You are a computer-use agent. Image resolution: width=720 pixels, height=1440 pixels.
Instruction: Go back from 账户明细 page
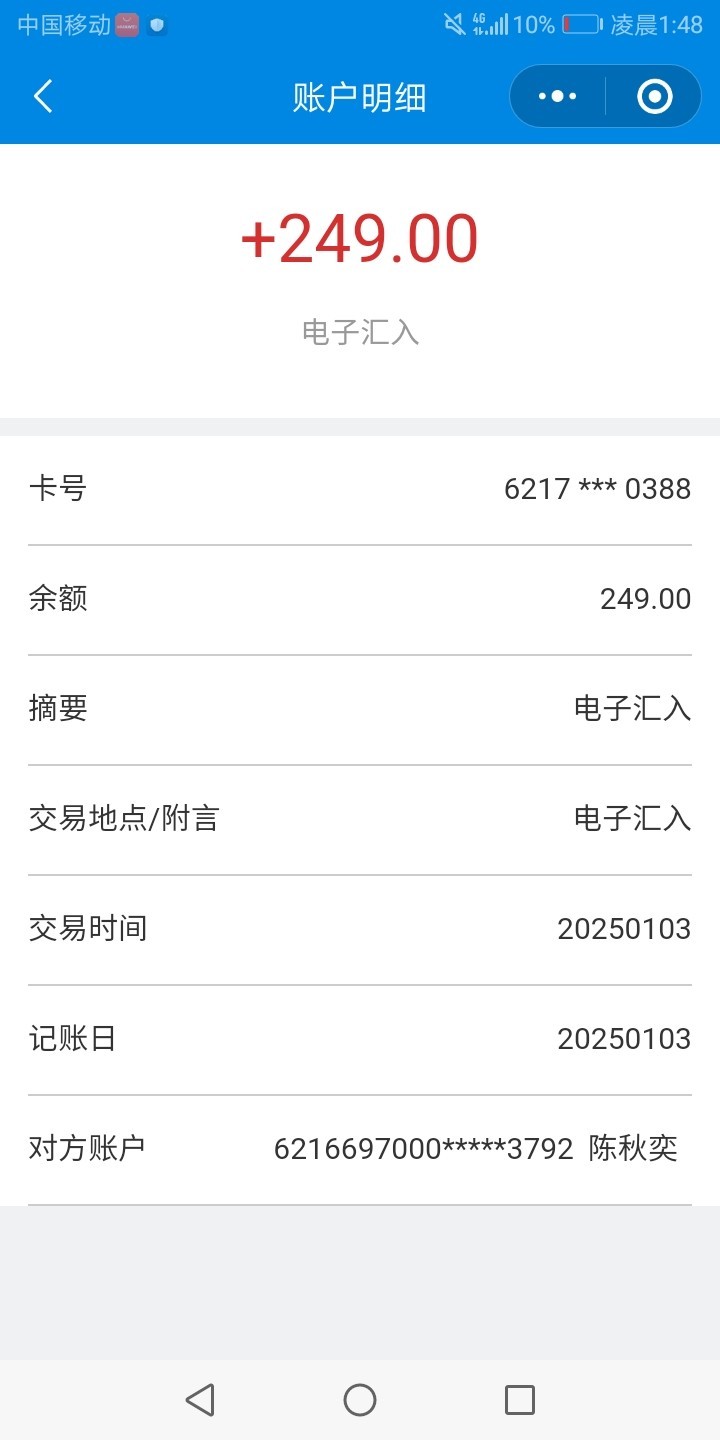click(x=43, y=97)
